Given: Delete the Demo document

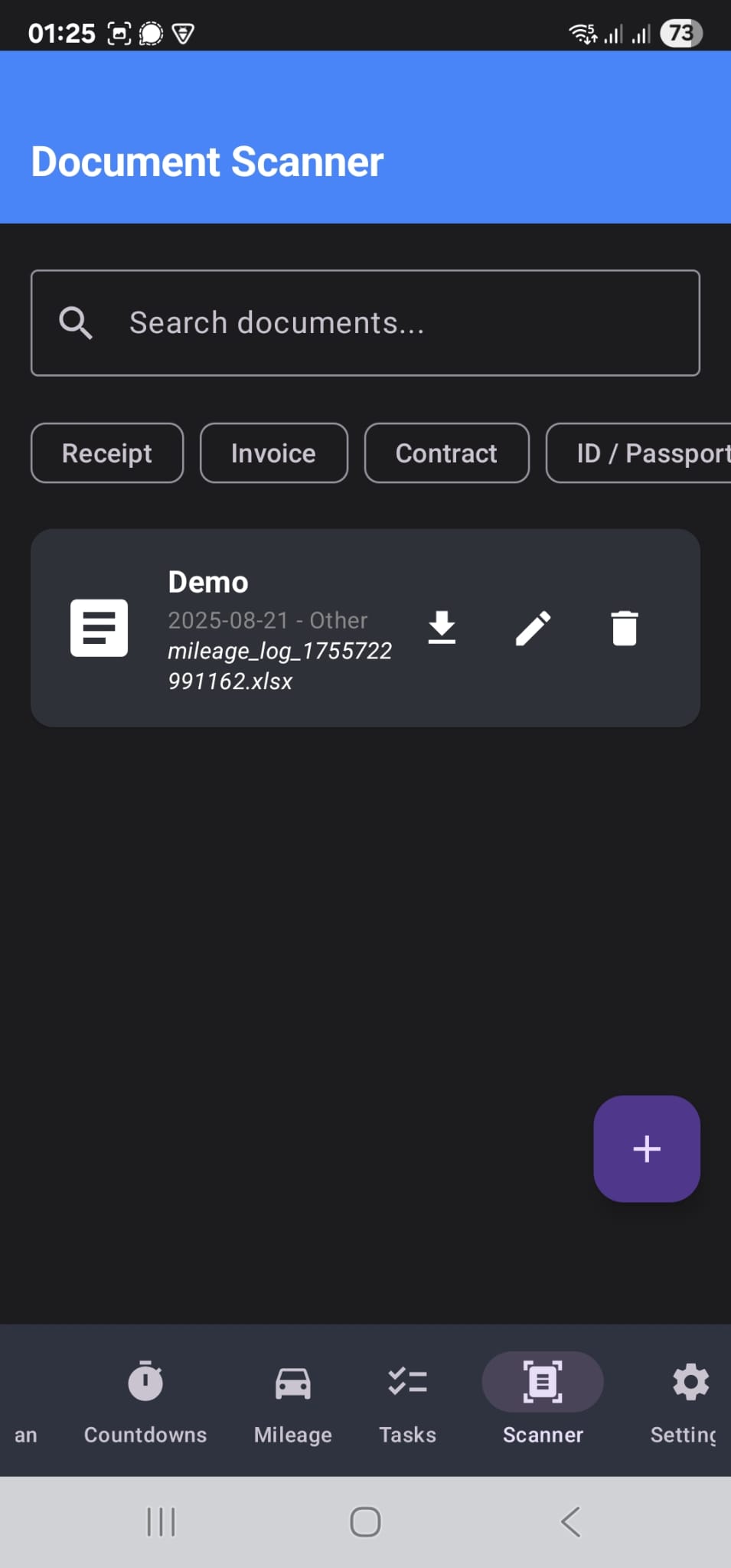Looking at the screenshot, I should (624, 628).
